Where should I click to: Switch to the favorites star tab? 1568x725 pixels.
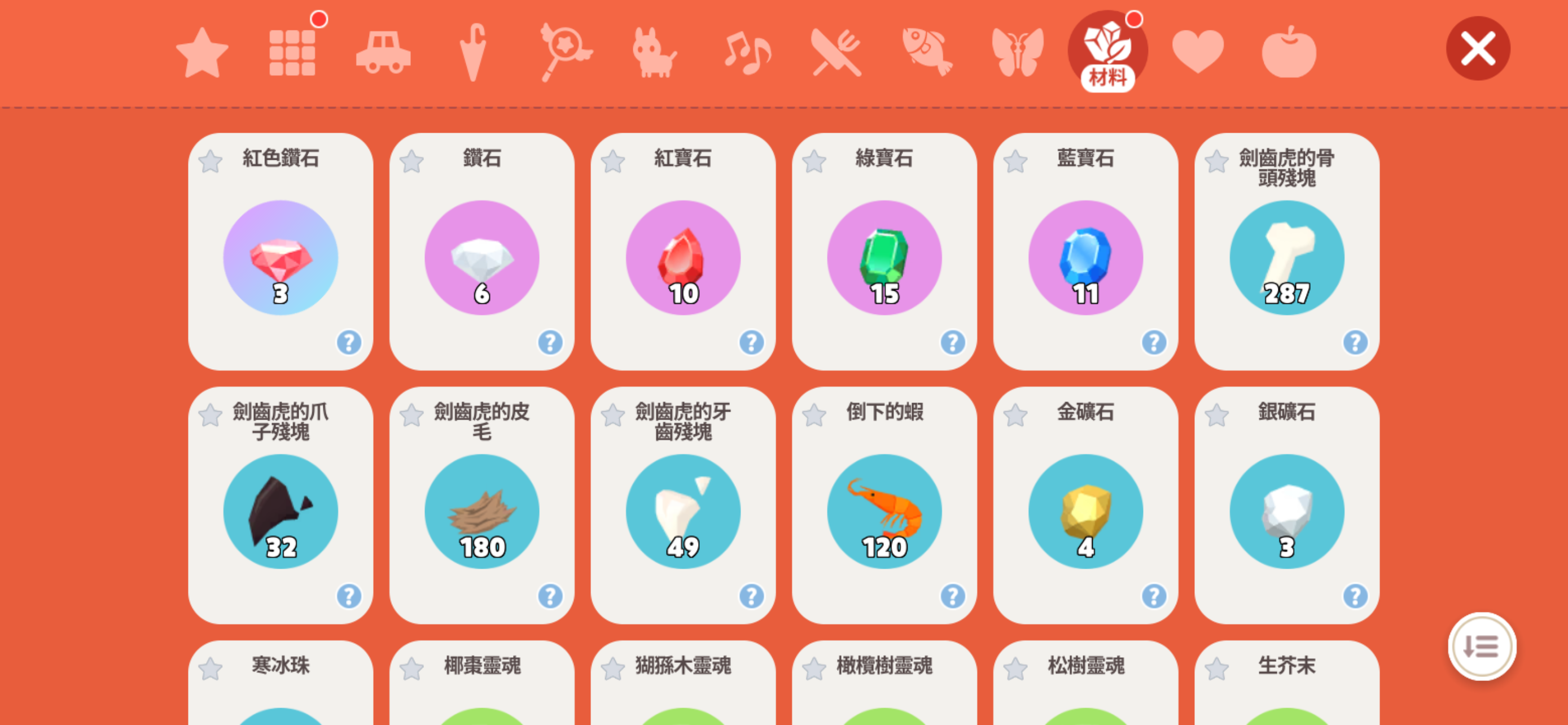(202, 53)
